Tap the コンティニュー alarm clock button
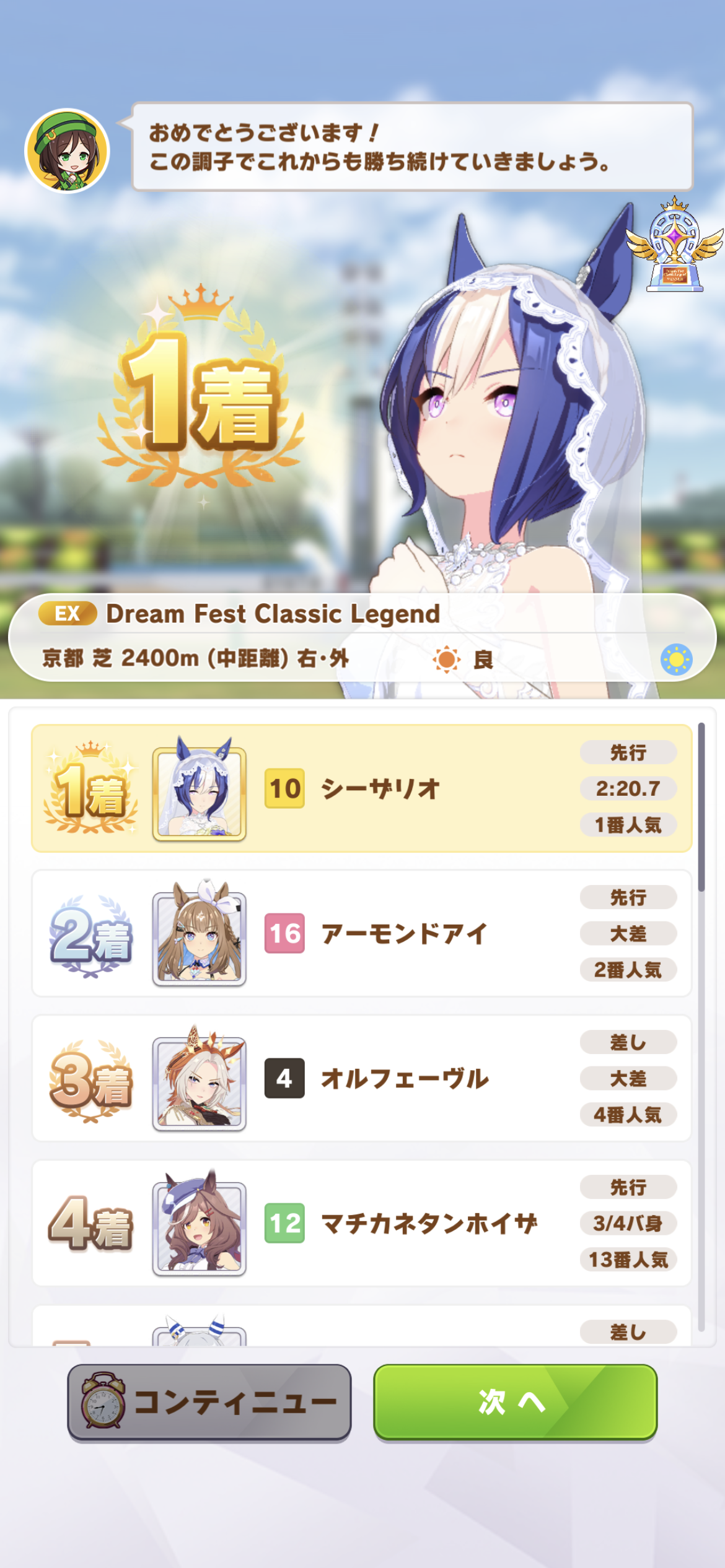Screen dimensions: 725x1568 tap(209, 1402)
